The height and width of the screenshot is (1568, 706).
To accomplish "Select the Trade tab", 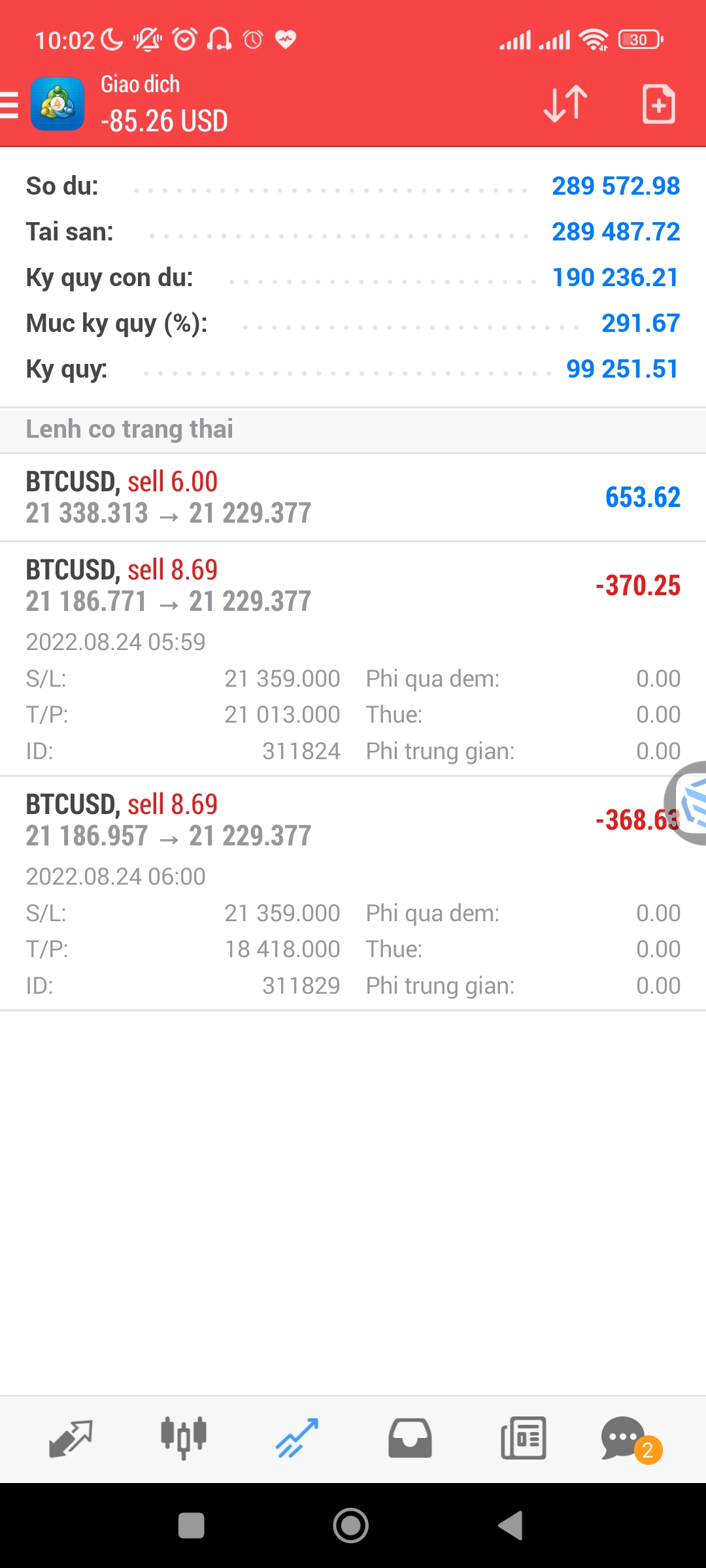I will pyautogui.click(x=297, y=1439).
